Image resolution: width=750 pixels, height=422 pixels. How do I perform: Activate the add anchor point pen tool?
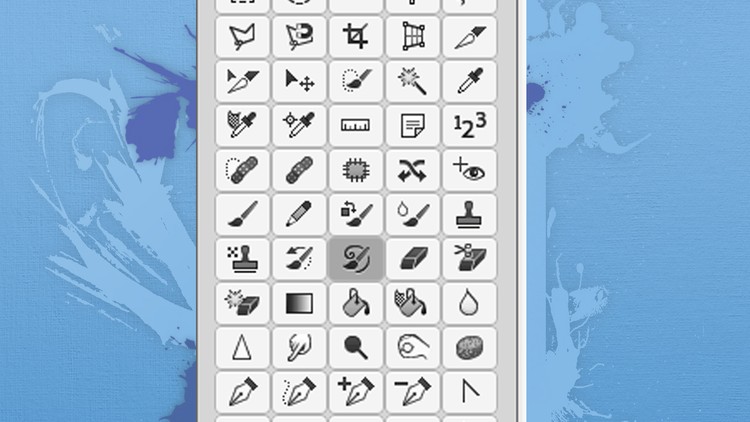pyautogui.click(x=356, y=390)
